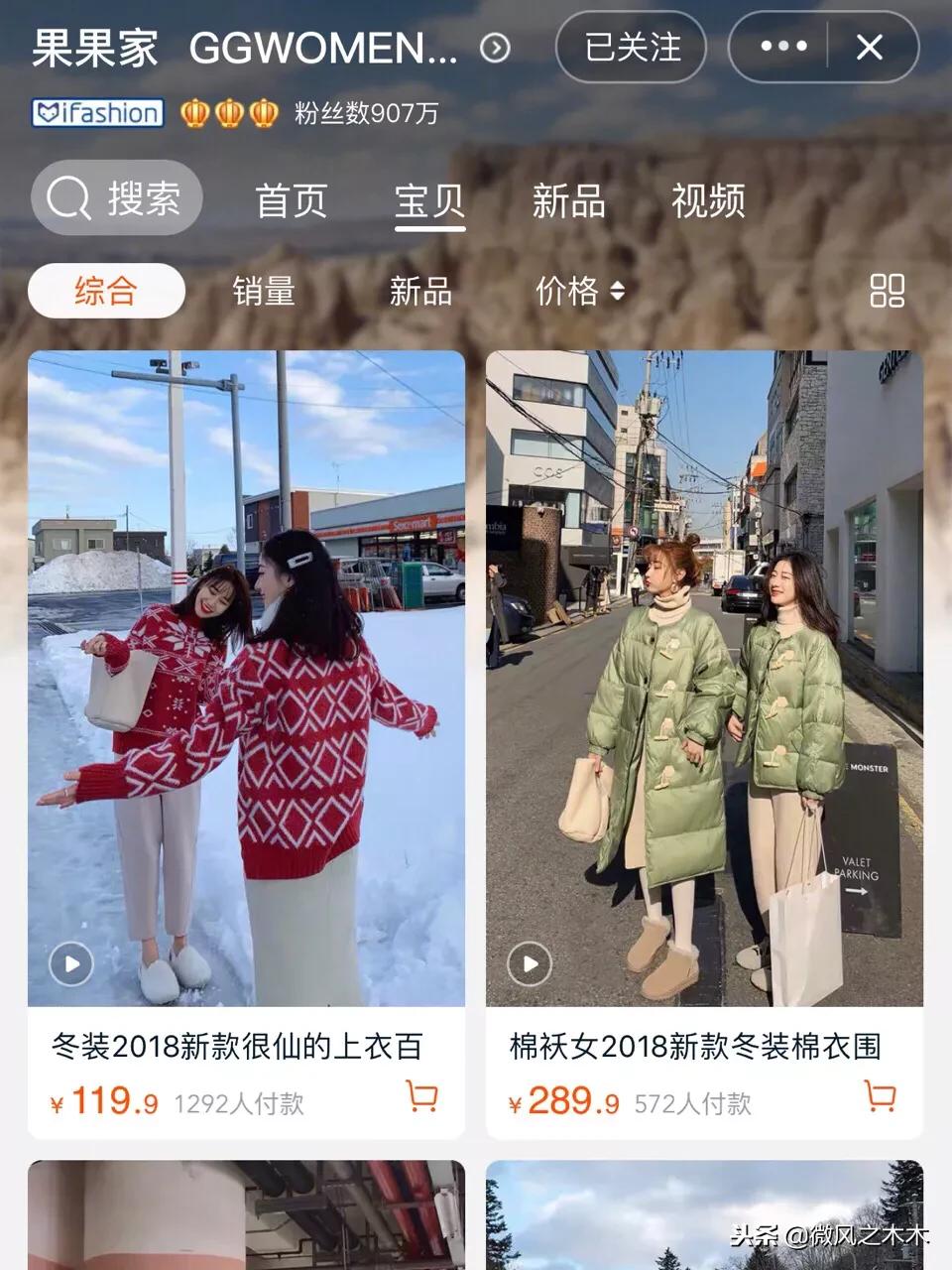The image size is (952, 1270).
Task: Select the 综合 filter option
Action: tap(108, 290)
